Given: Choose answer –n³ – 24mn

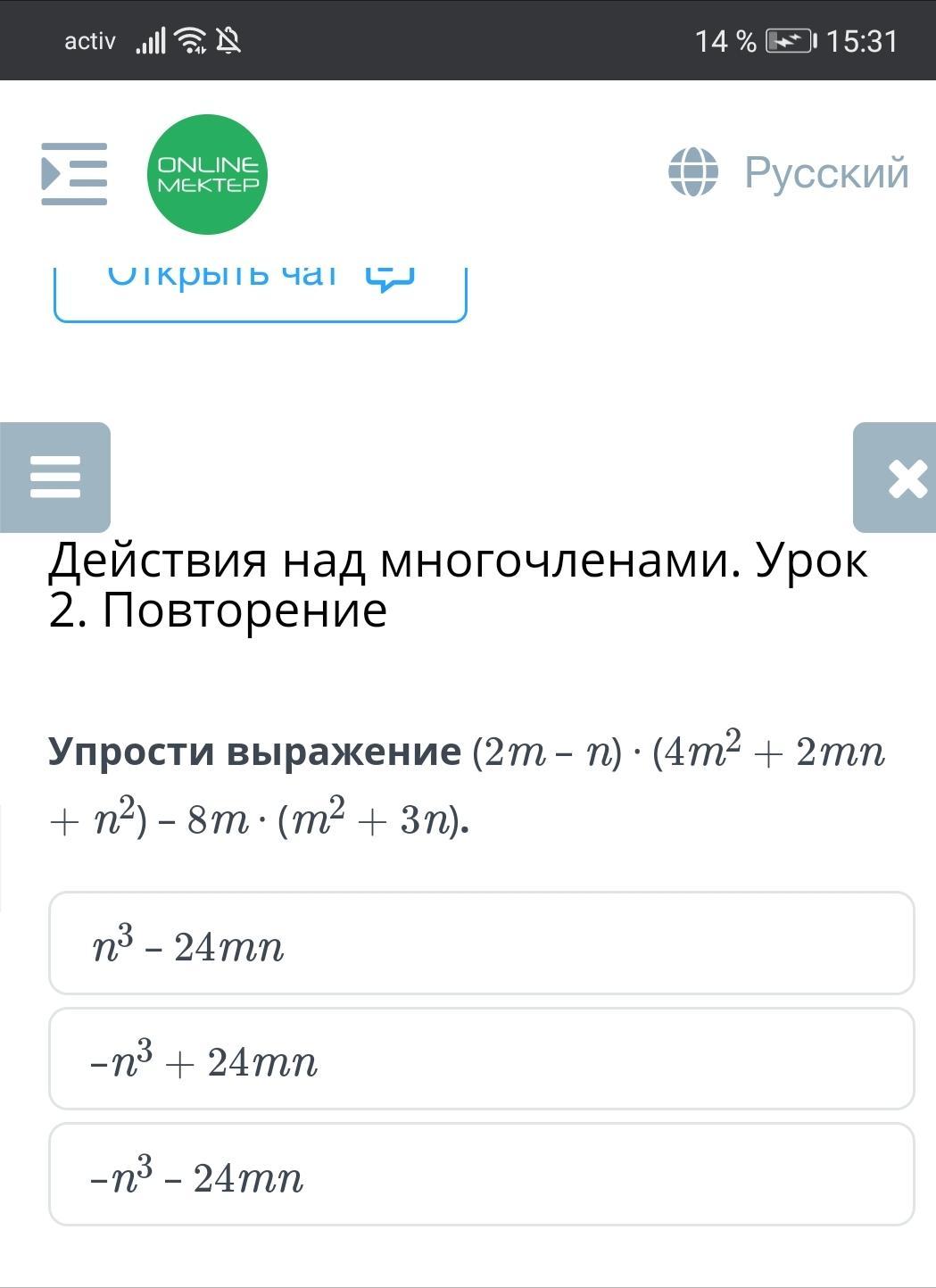Looking at the screenshot, I should tap(481, 1175).
